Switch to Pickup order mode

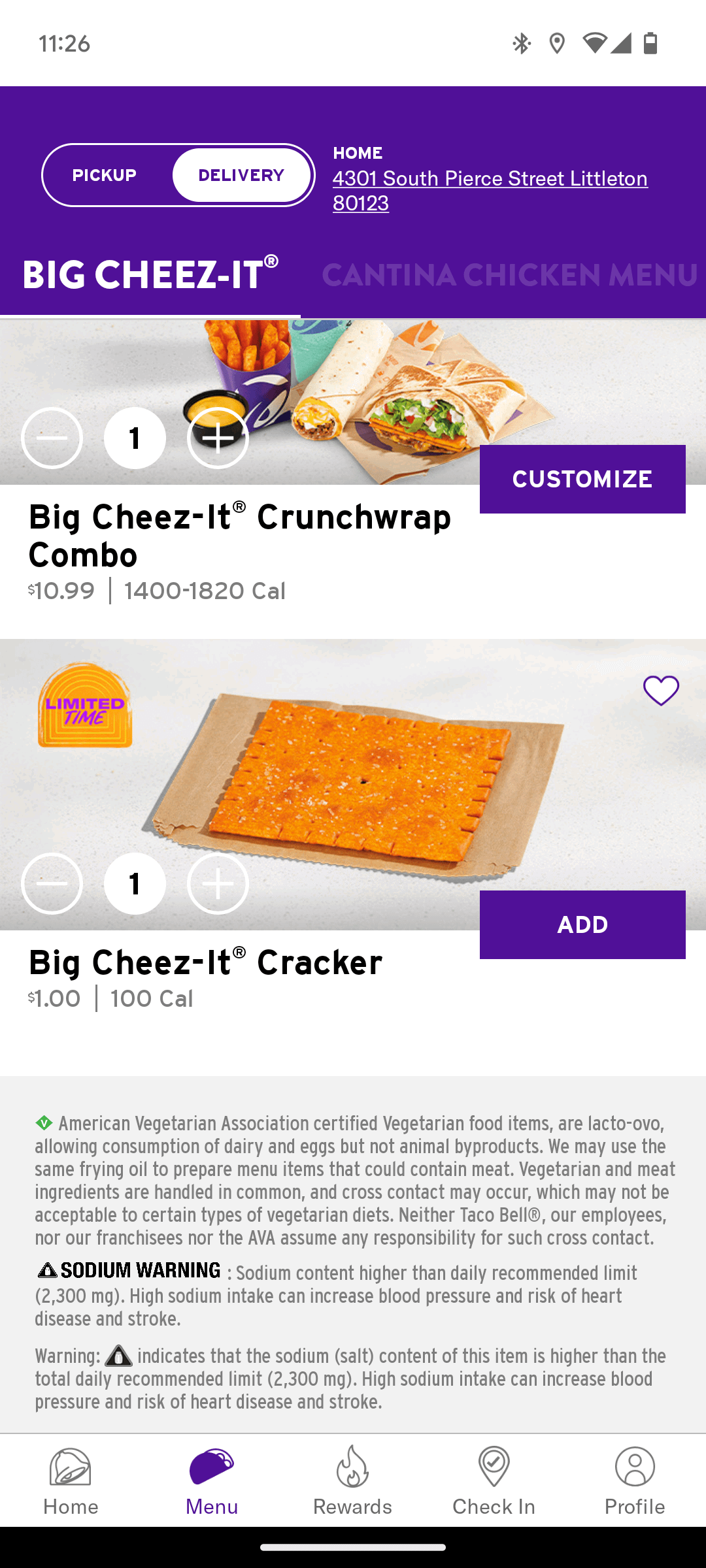coord(105,175)
